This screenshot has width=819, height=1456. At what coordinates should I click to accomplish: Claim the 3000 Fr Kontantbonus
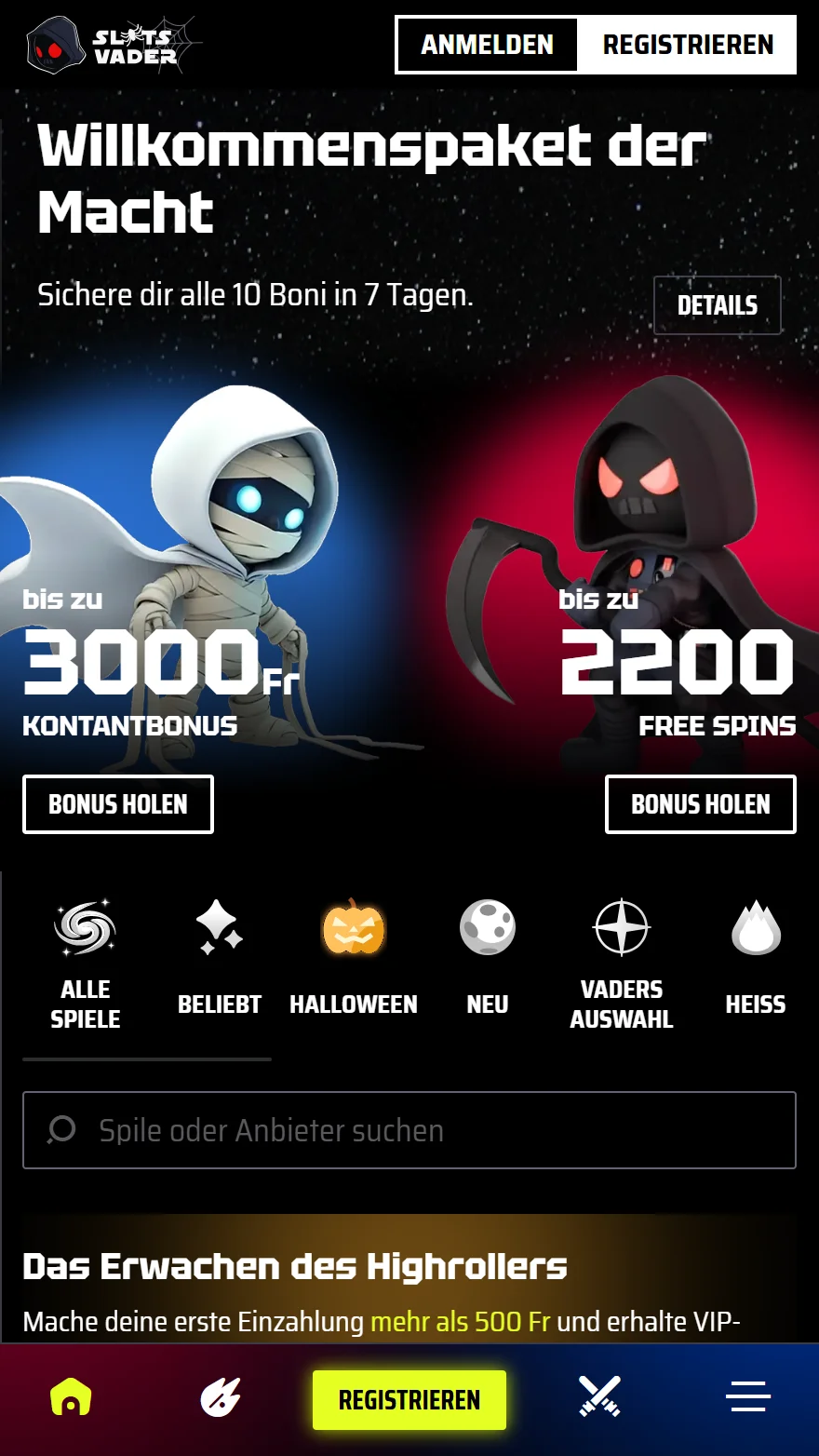(x=118, y=804)
